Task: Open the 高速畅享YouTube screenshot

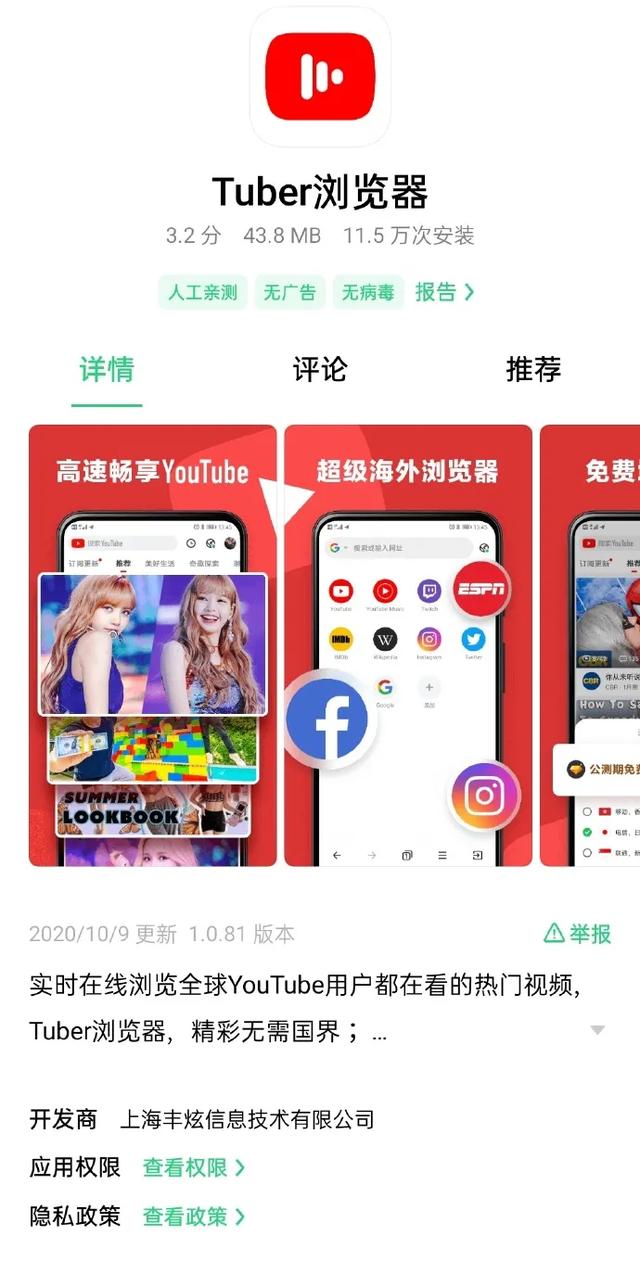Action: pyautogui.click(x=153, y=645)
